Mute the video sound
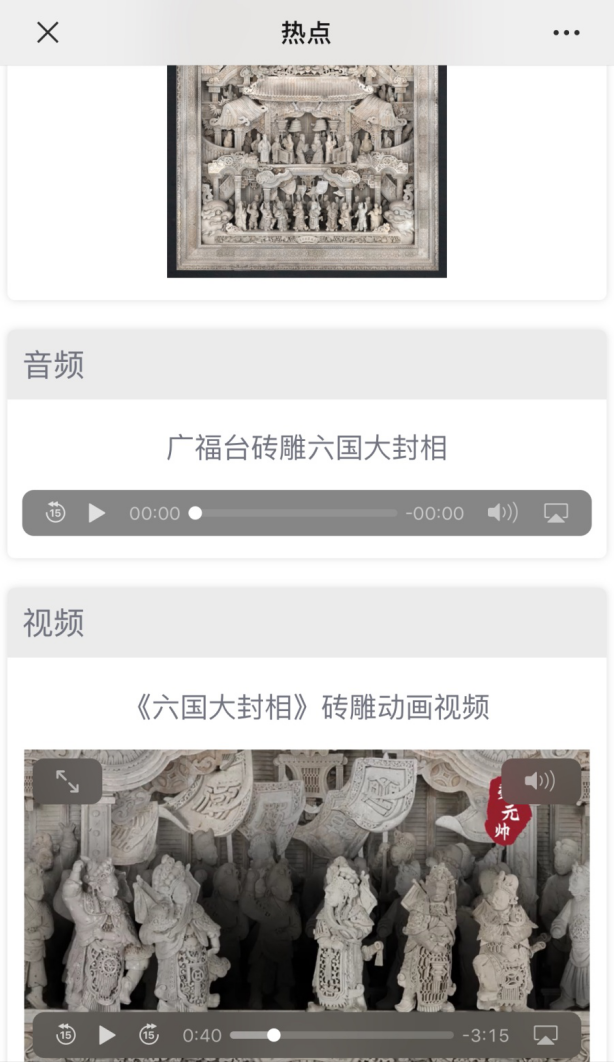614x1062 pixels. [x=540, y=781]
